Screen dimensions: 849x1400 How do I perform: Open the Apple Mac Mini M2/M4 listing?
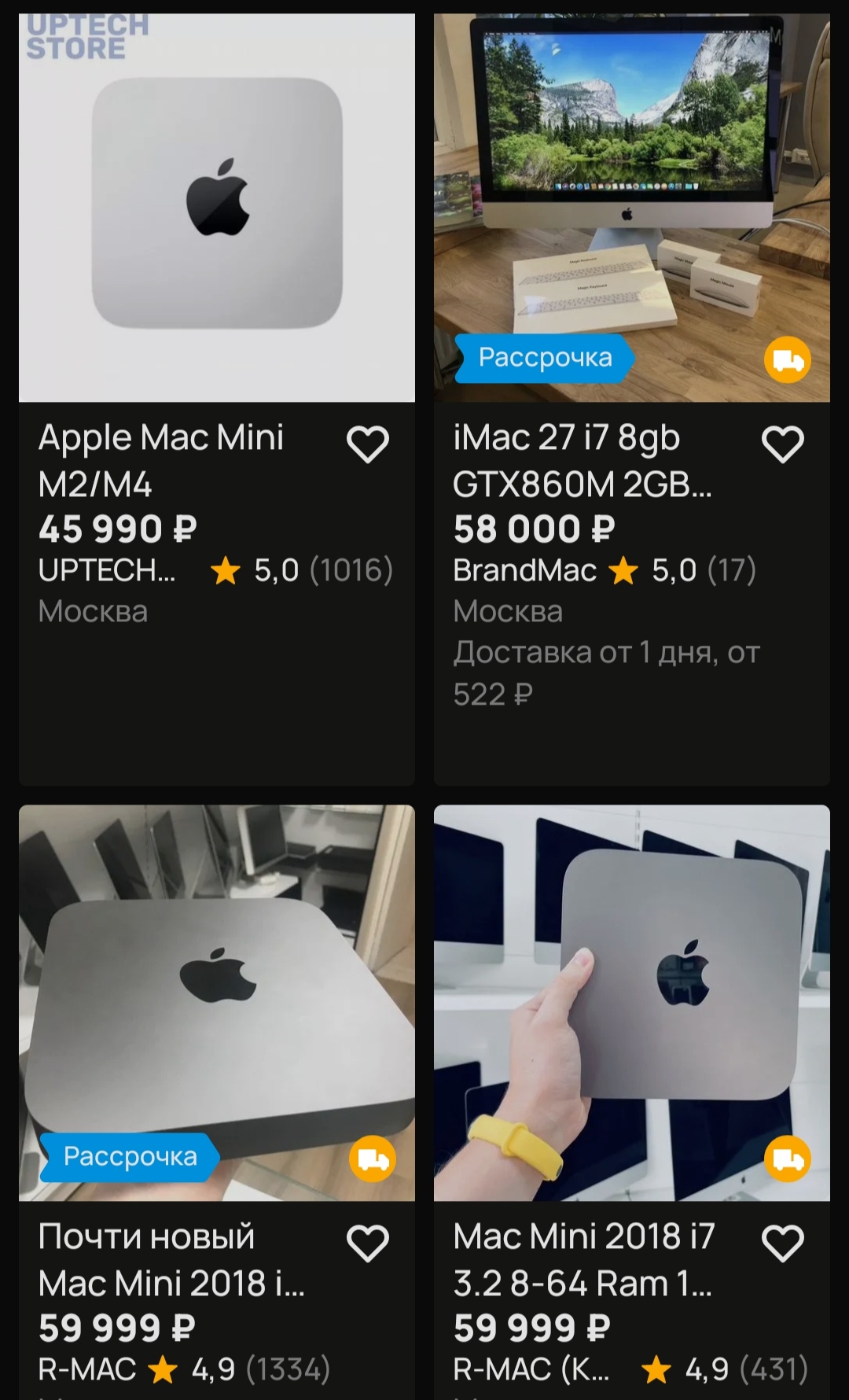click(216, 208)
